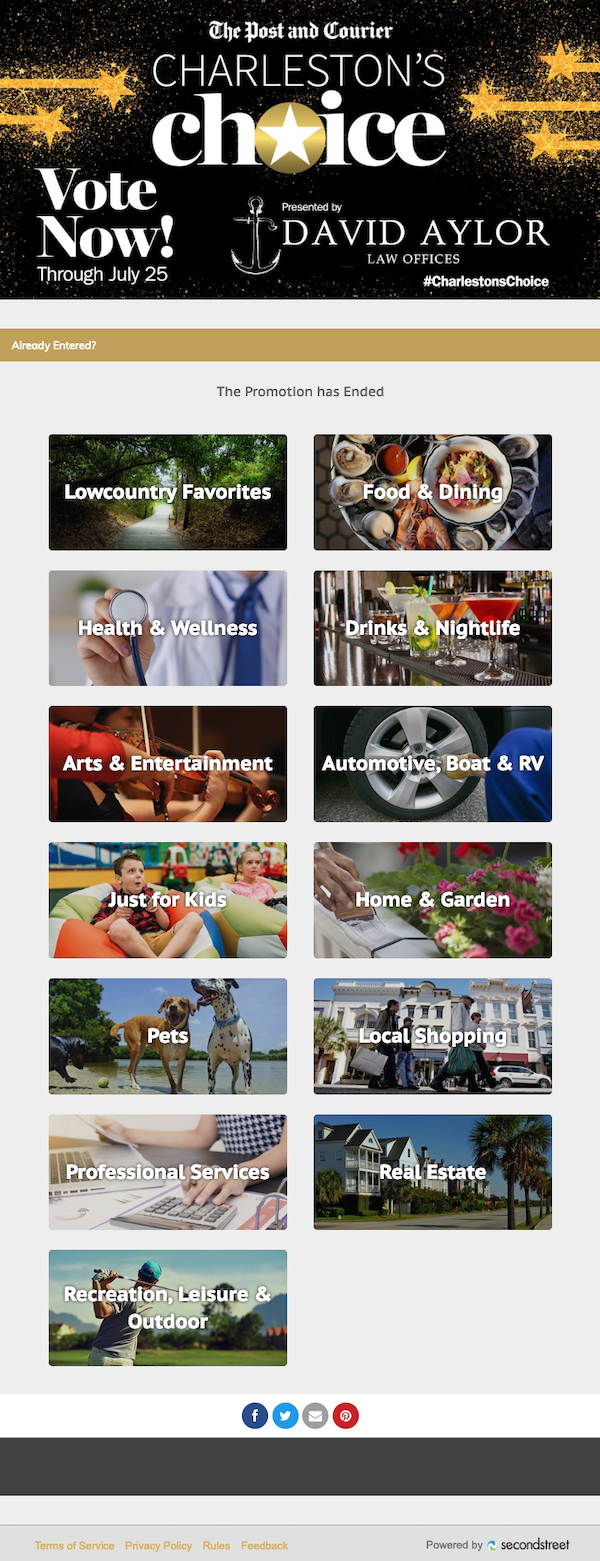This screenshot has height=1561, width=600.
Task: Open the Terms of Service link
Action: pyautogui.click(x=75, y=1546)
